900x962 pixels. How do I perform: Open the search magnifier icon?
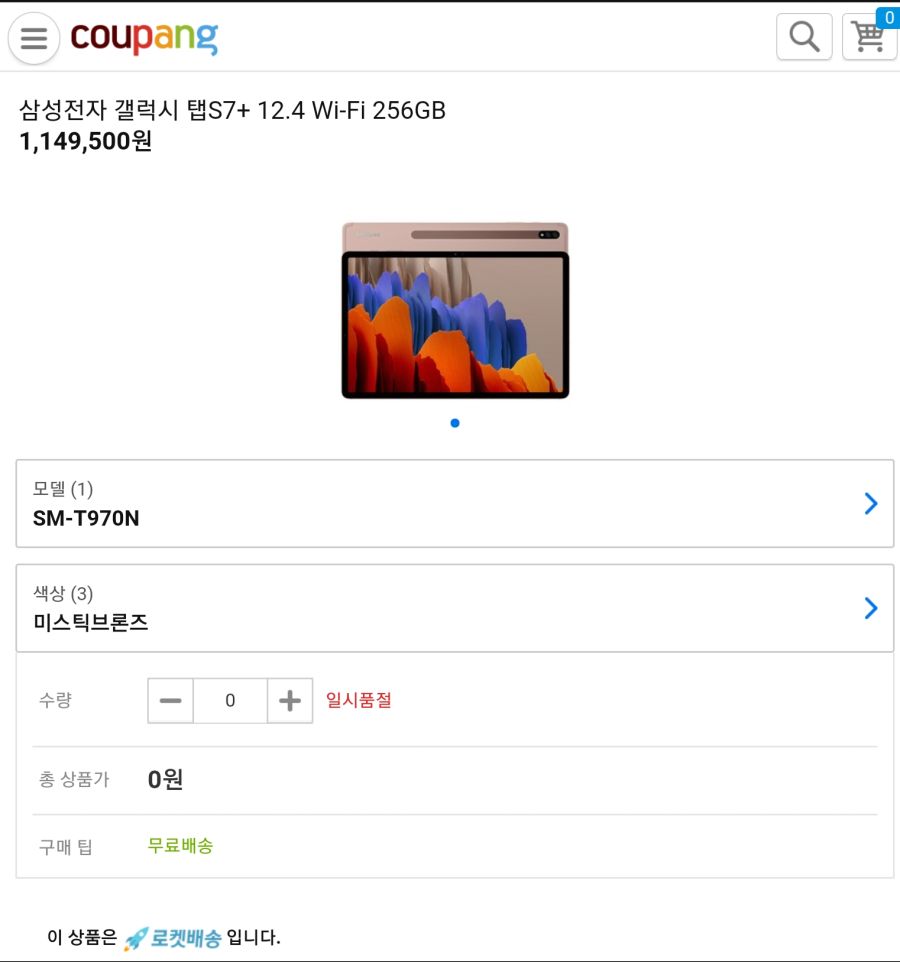(803, 36)
